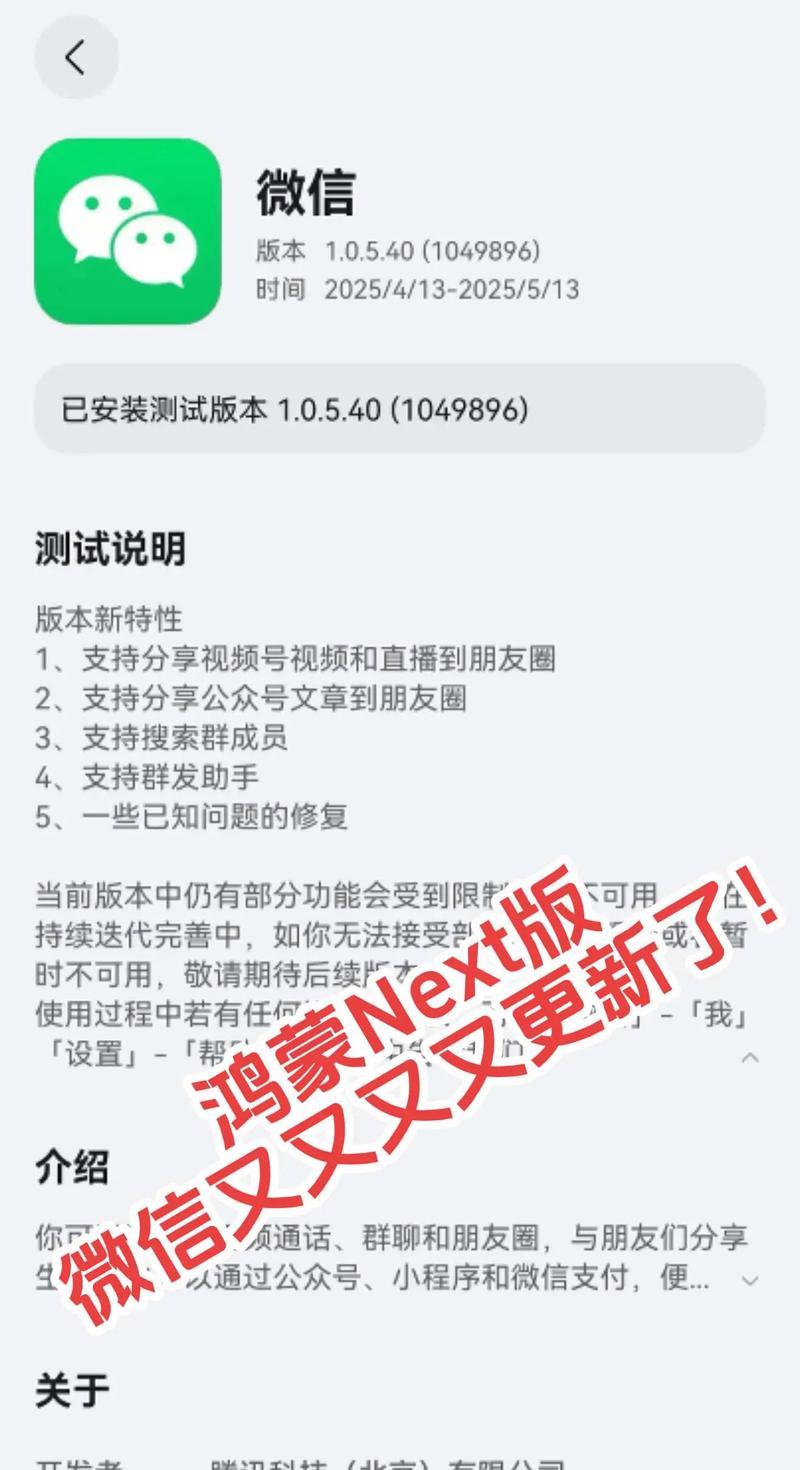Go back using the top arrow

click(76, 57)
